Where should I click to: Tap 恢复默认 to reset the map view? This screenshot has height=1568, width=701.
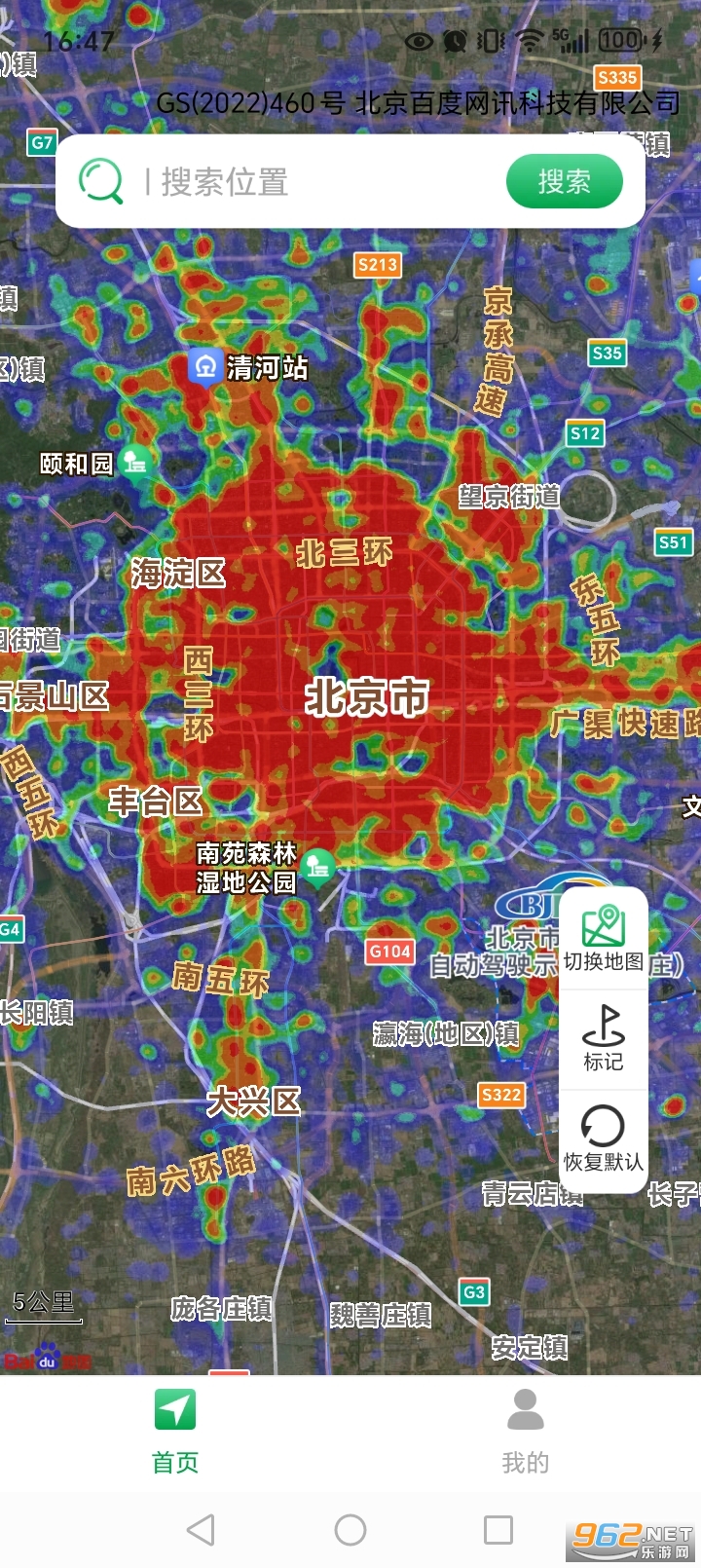(603, 1141)
